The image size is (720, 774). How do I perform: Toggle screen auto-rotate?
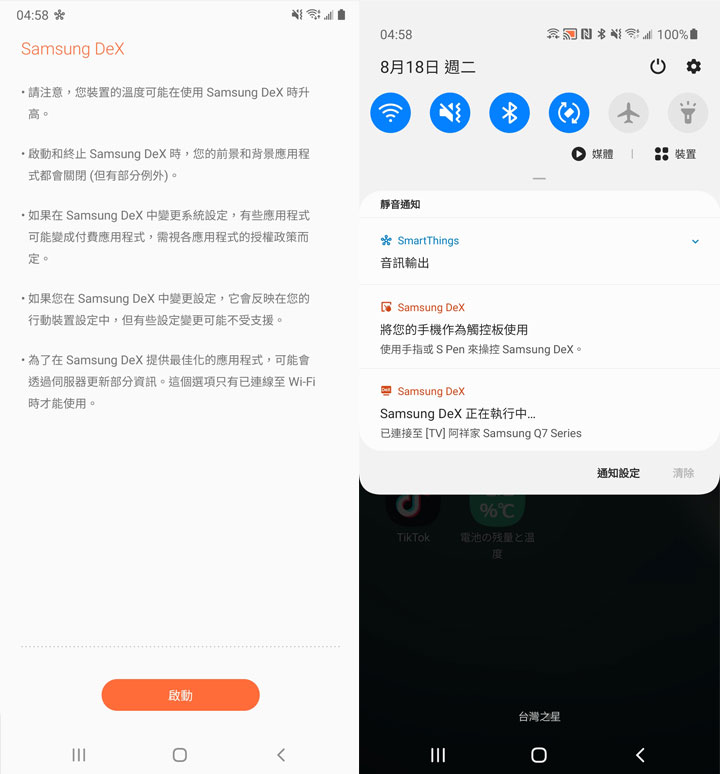(x=568, y=112)
